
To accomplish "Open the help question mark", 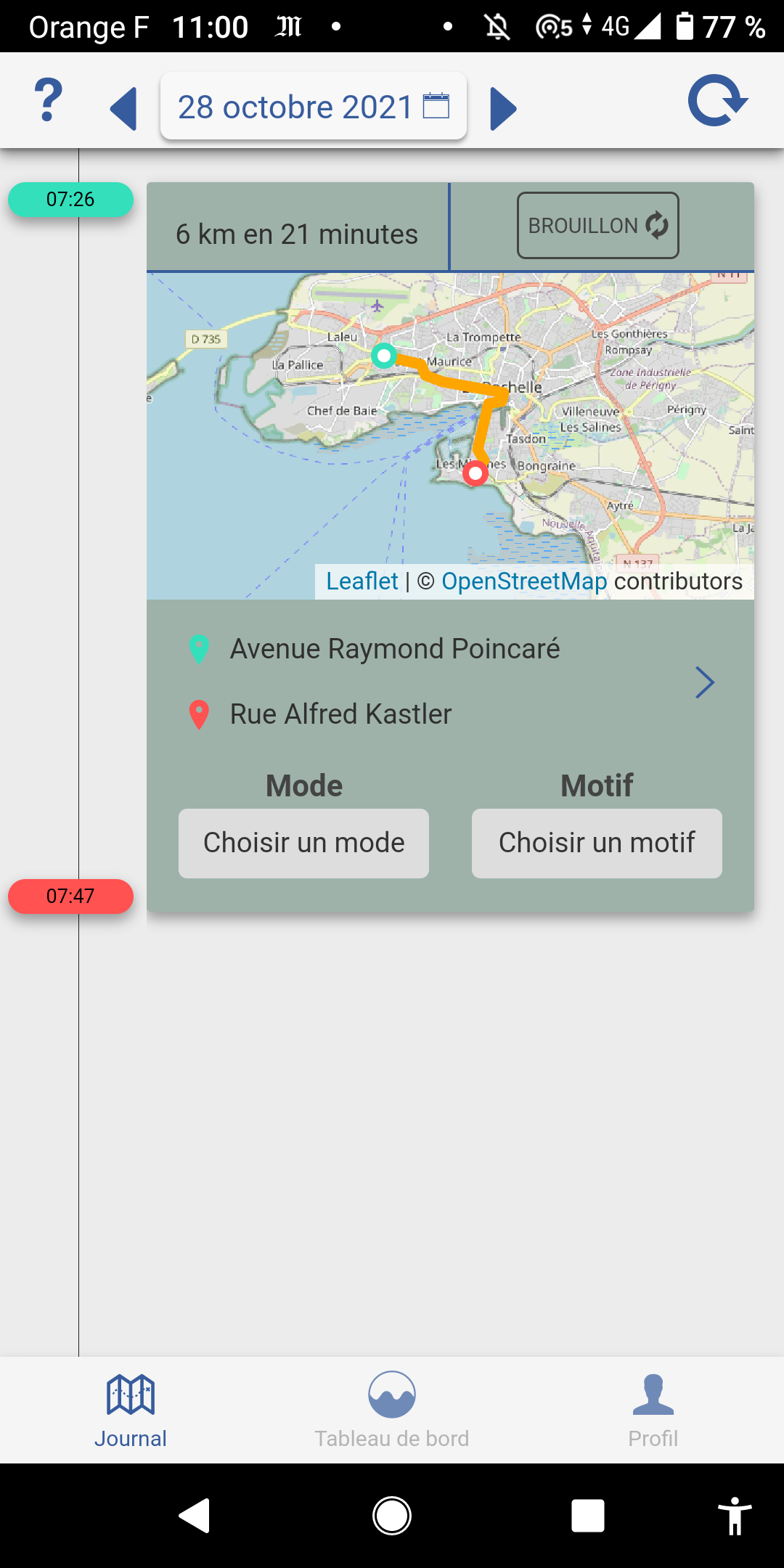I will coord(48,102).
